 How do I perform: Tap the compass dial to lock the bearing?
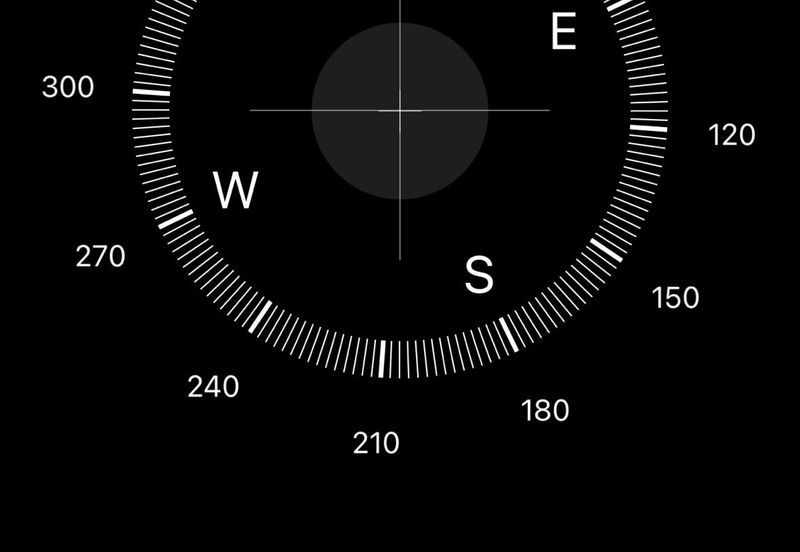pos(400,110)
